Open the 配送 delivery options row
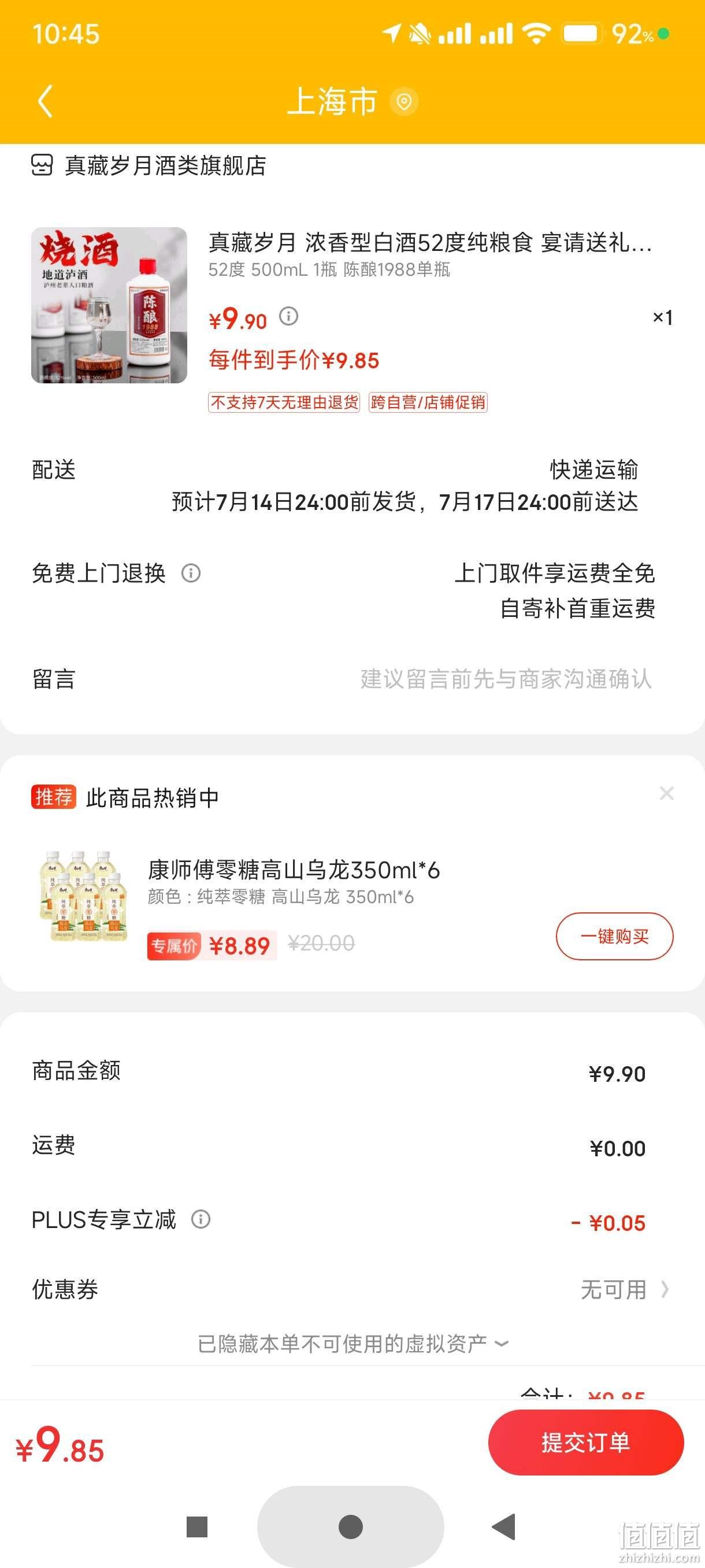 352,486
